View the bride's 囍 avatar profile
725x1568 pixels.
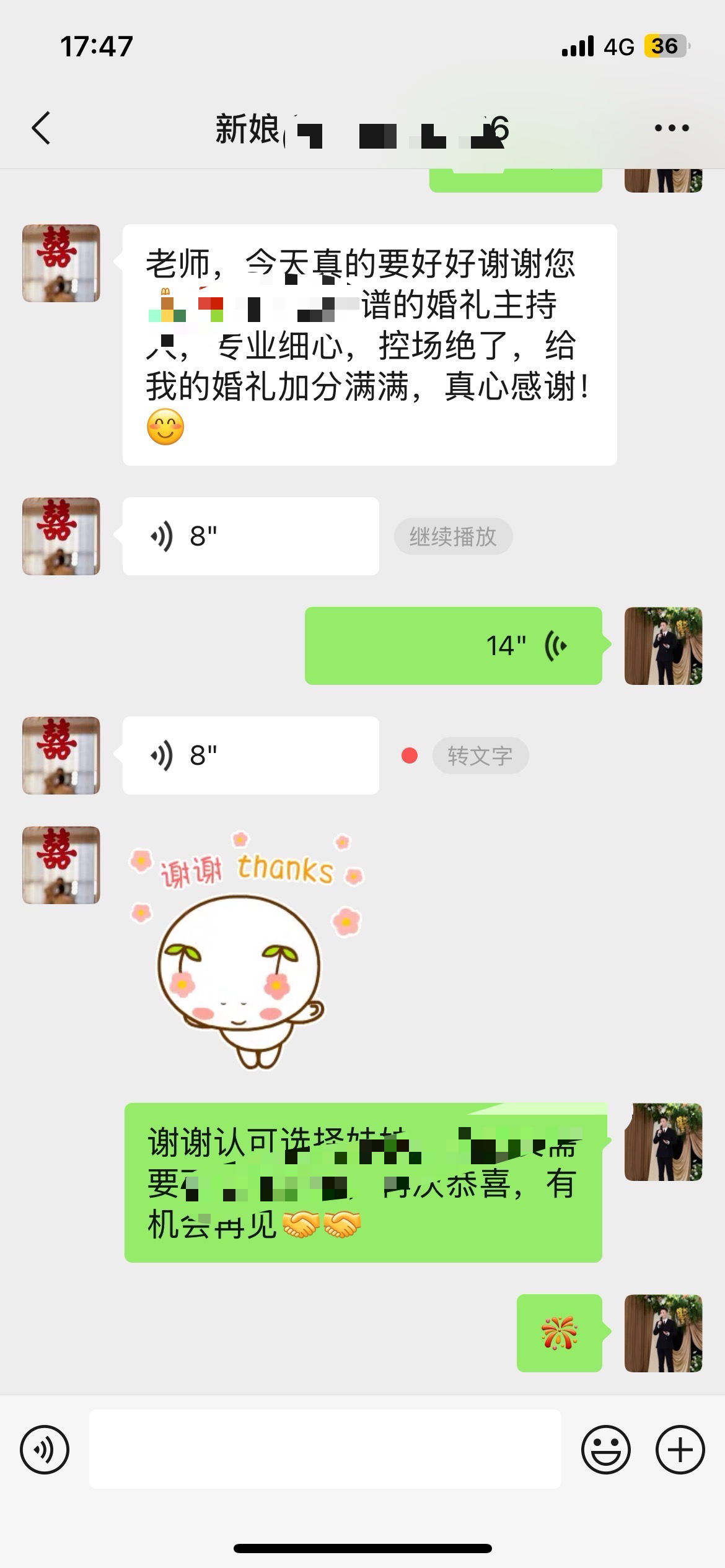61,263
